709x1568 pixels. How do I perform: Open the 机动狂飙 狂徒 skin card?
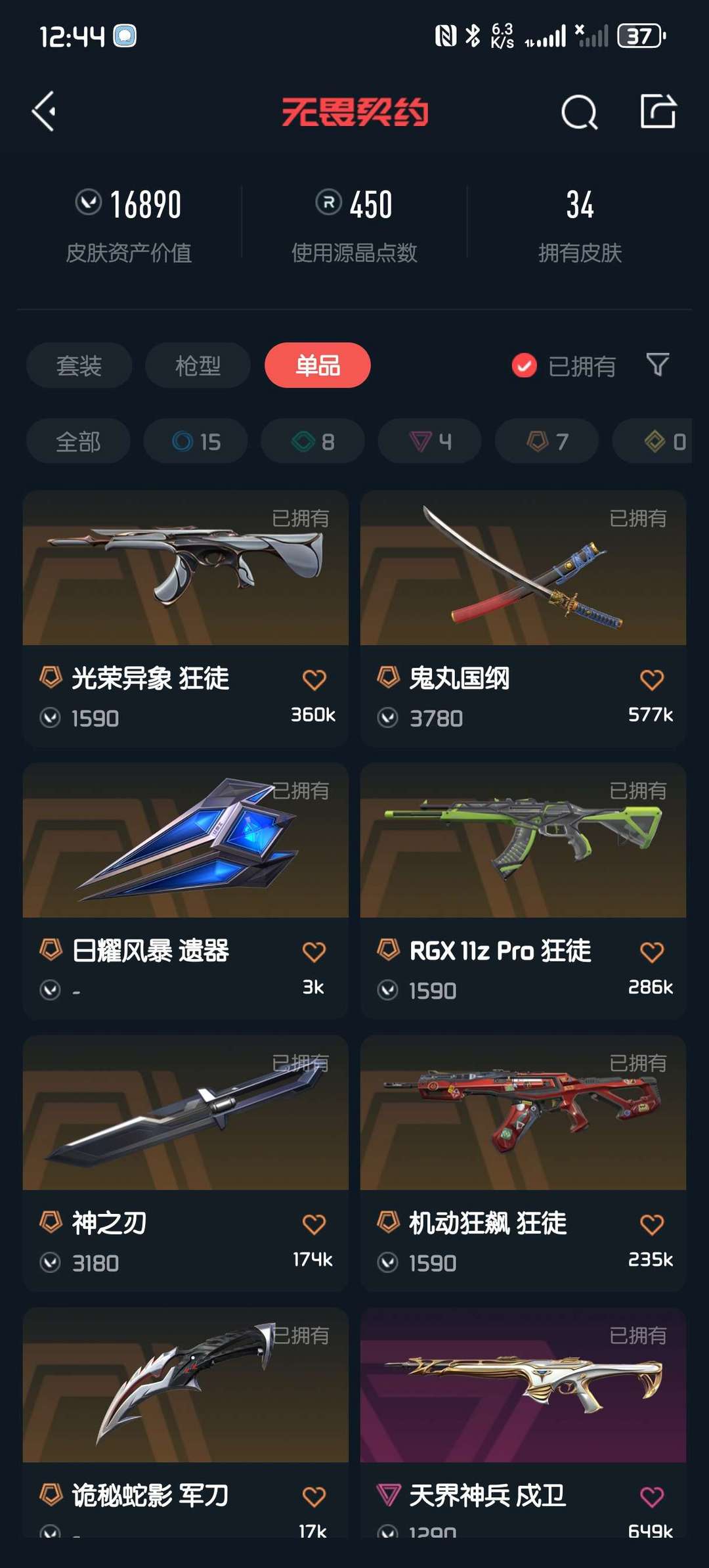[x=523, y=1163]
